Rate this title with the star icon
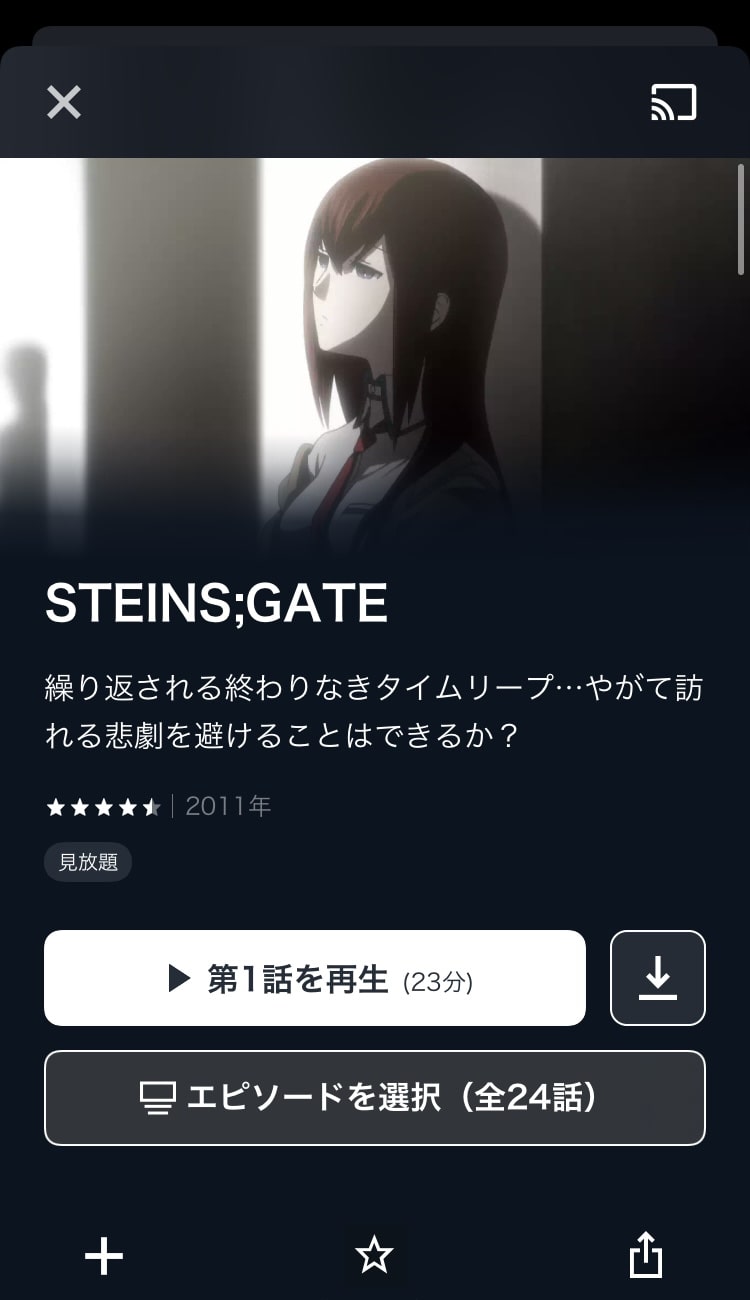 [375, 1254]
